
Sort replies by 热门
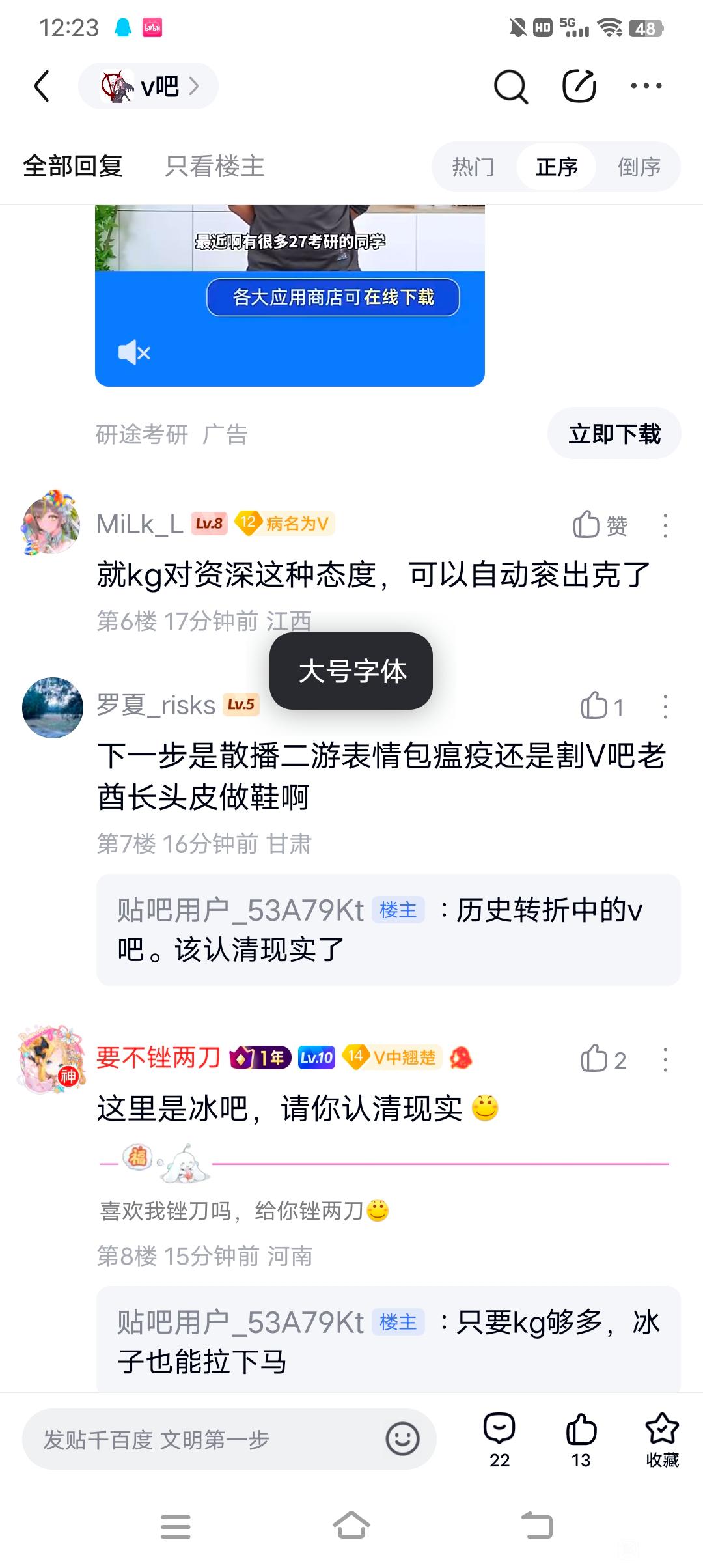pos(473,167)
